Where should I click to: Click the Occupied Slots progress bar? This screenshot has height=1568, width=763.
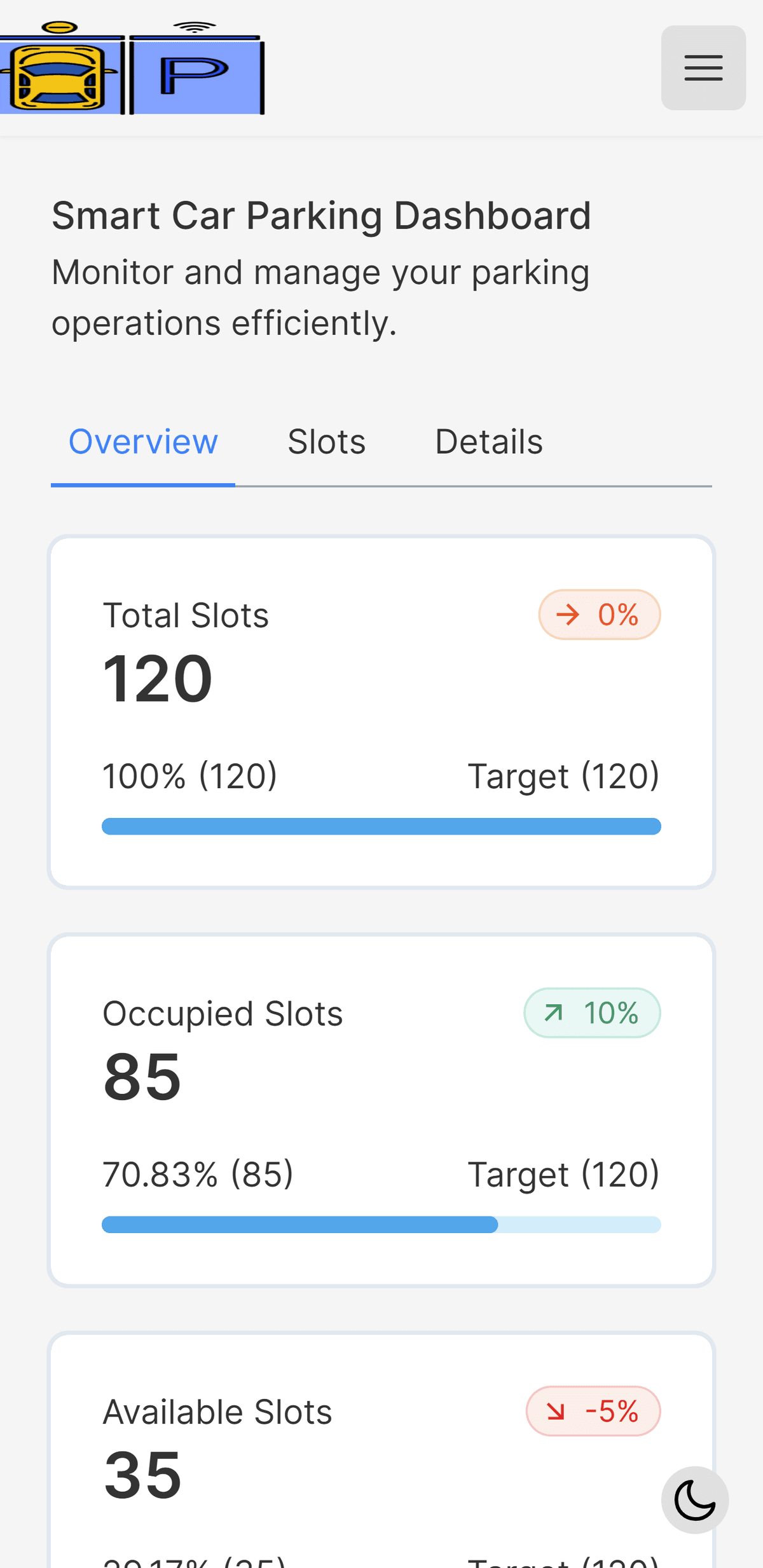tap(381, 1224)
